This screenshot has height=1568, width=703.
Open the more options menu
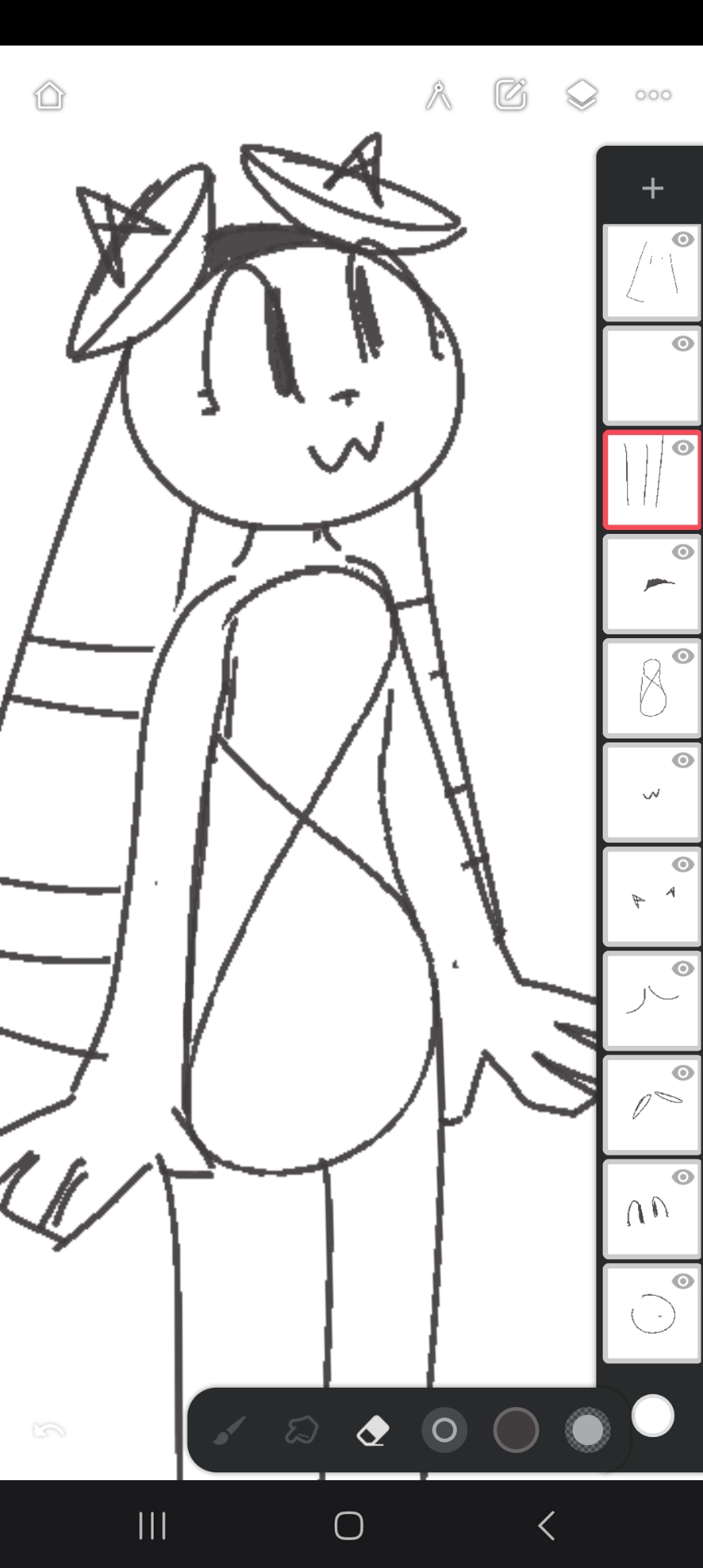click(653, 95)
